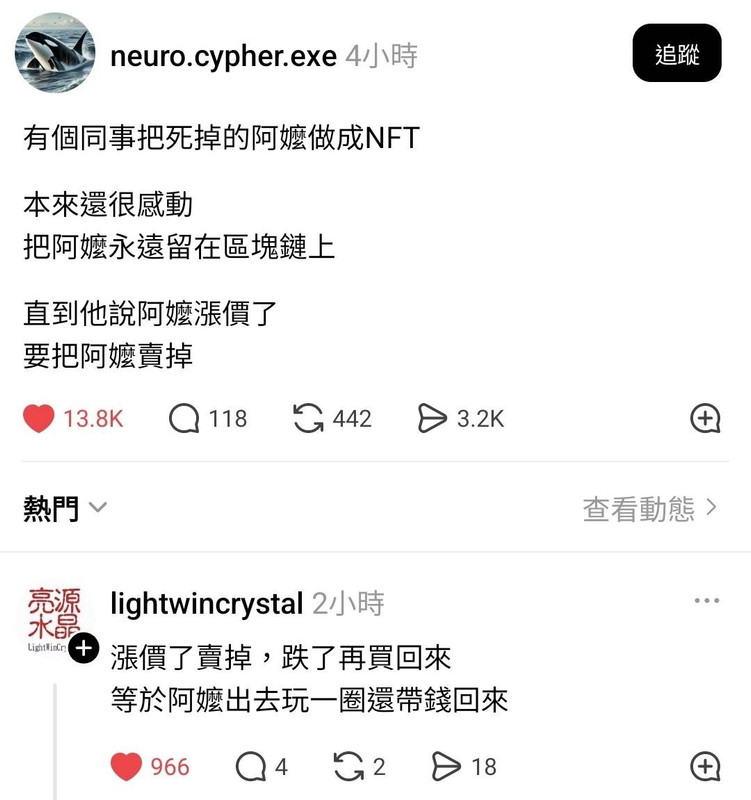Open neuro.cypher.exe username profile
Image resolution: width=751 pixels, height=800 pixels.
(223, 56)
